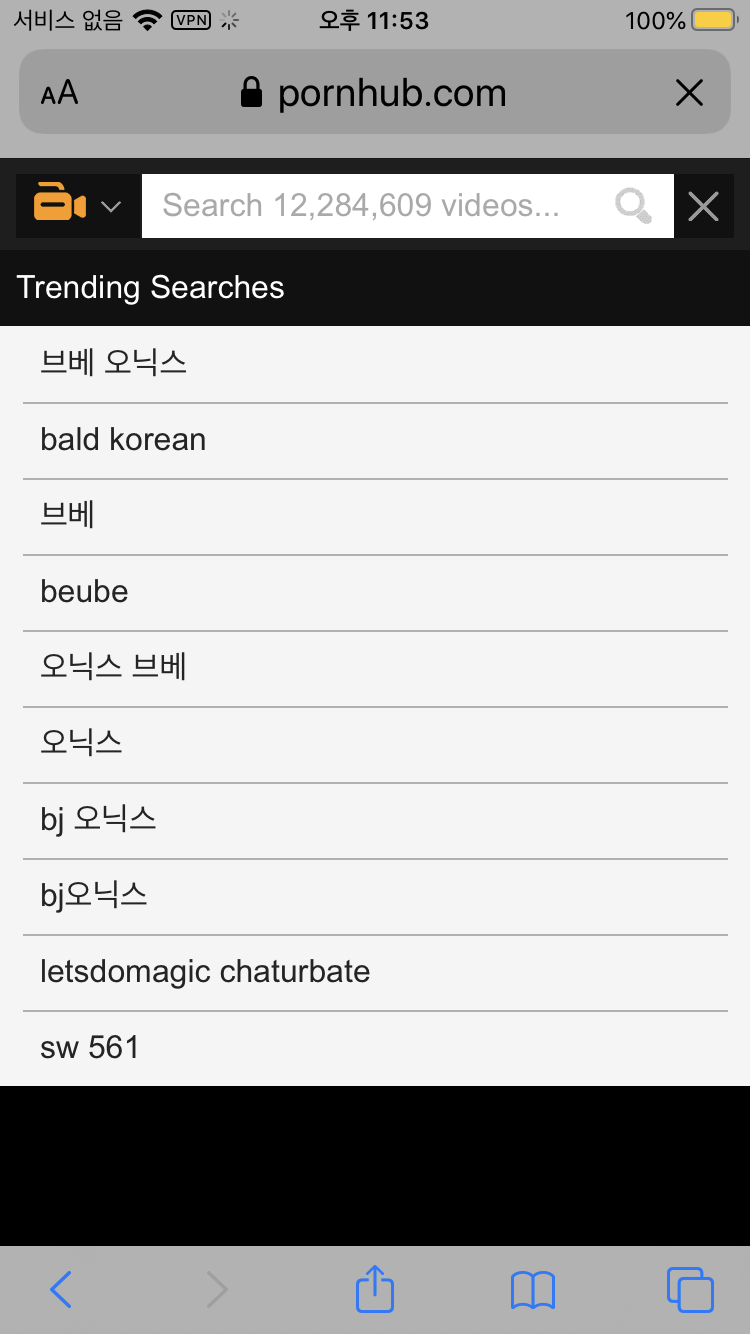Open the Safari tabs overview
Viewport: 750px width, 1334px height.
(x=689, y=1289)
